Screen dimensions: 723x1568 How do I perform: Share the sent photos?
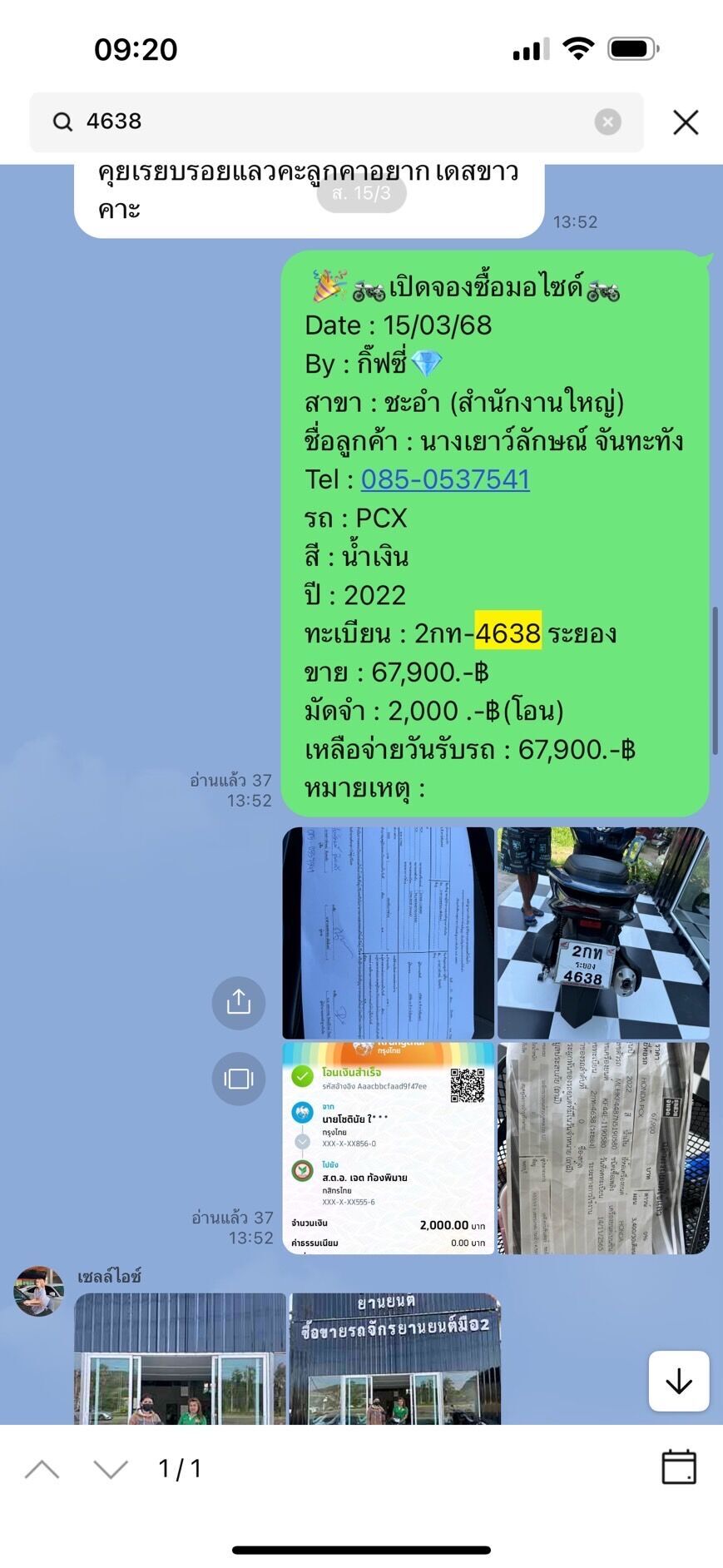pos(239,1002)
